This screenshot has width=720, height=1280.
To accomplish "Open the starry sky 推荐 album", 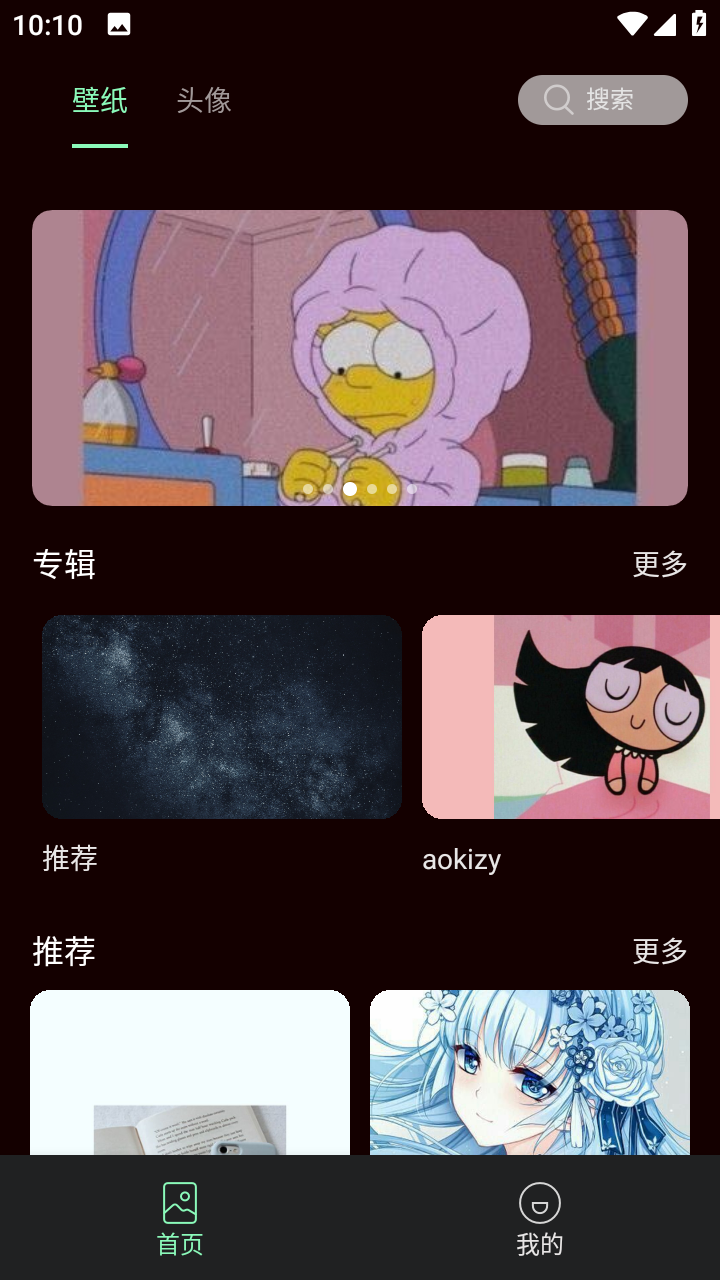I will (222, 717).
